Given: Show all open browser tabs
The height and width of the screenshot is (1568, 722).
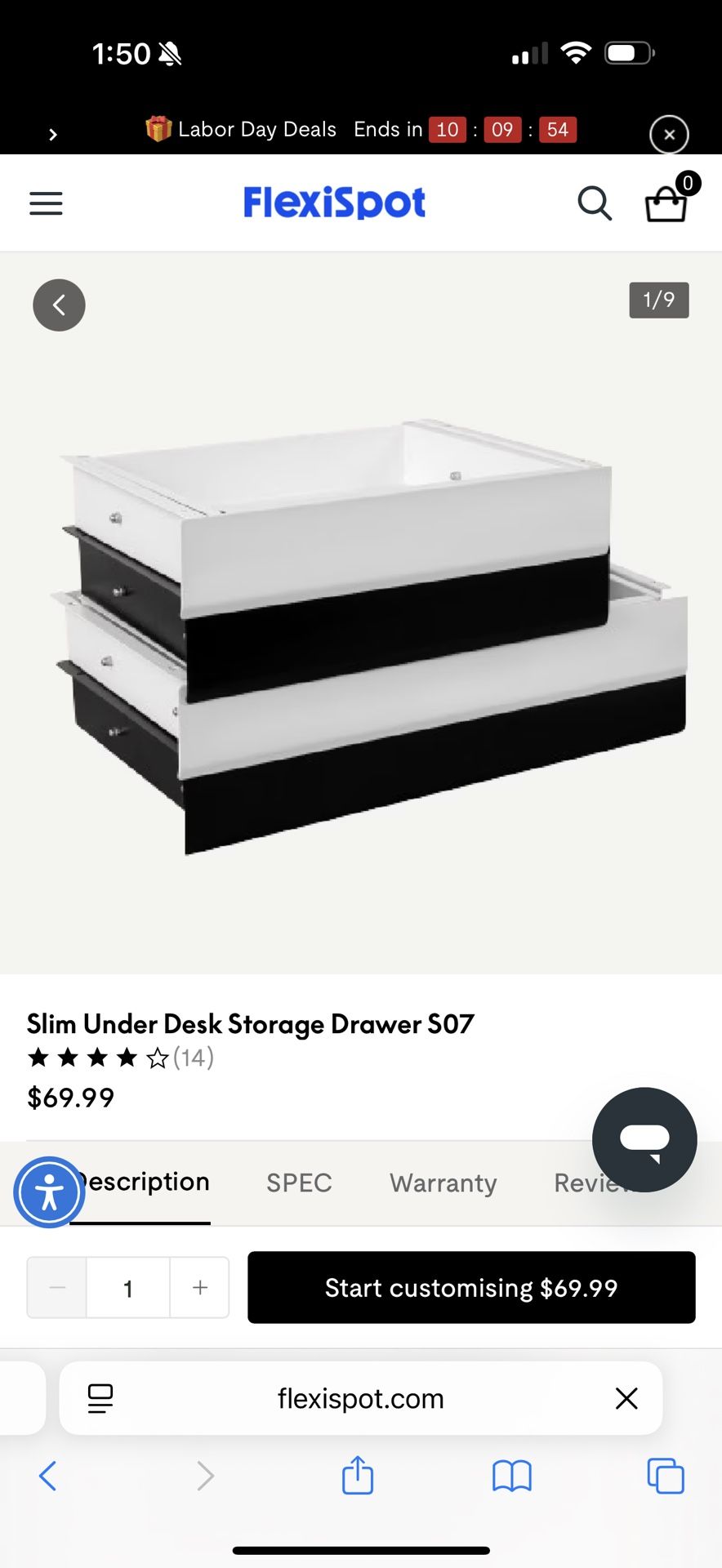Looking at the screenshot, I should (666, 1476).
